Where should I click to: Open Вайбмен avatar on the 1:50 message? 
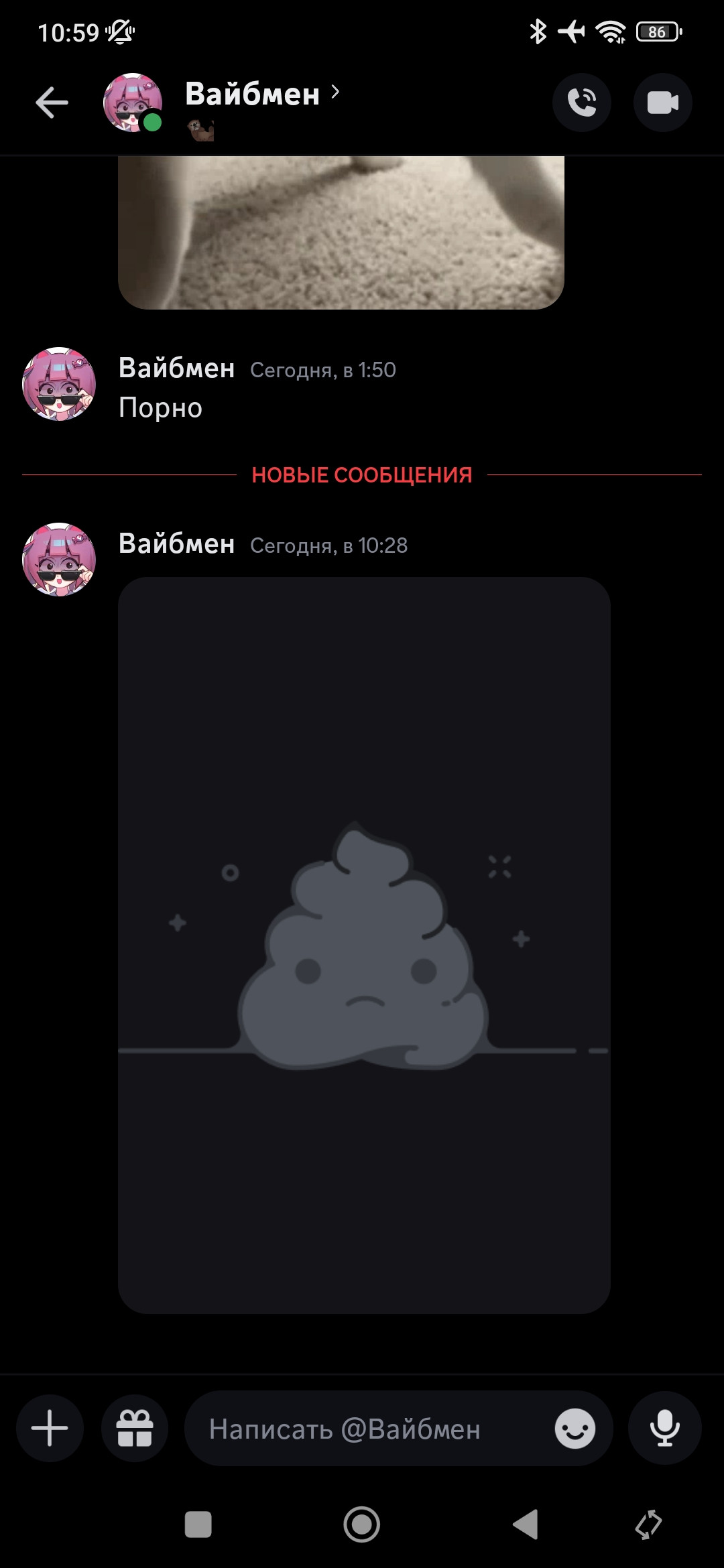59,384
